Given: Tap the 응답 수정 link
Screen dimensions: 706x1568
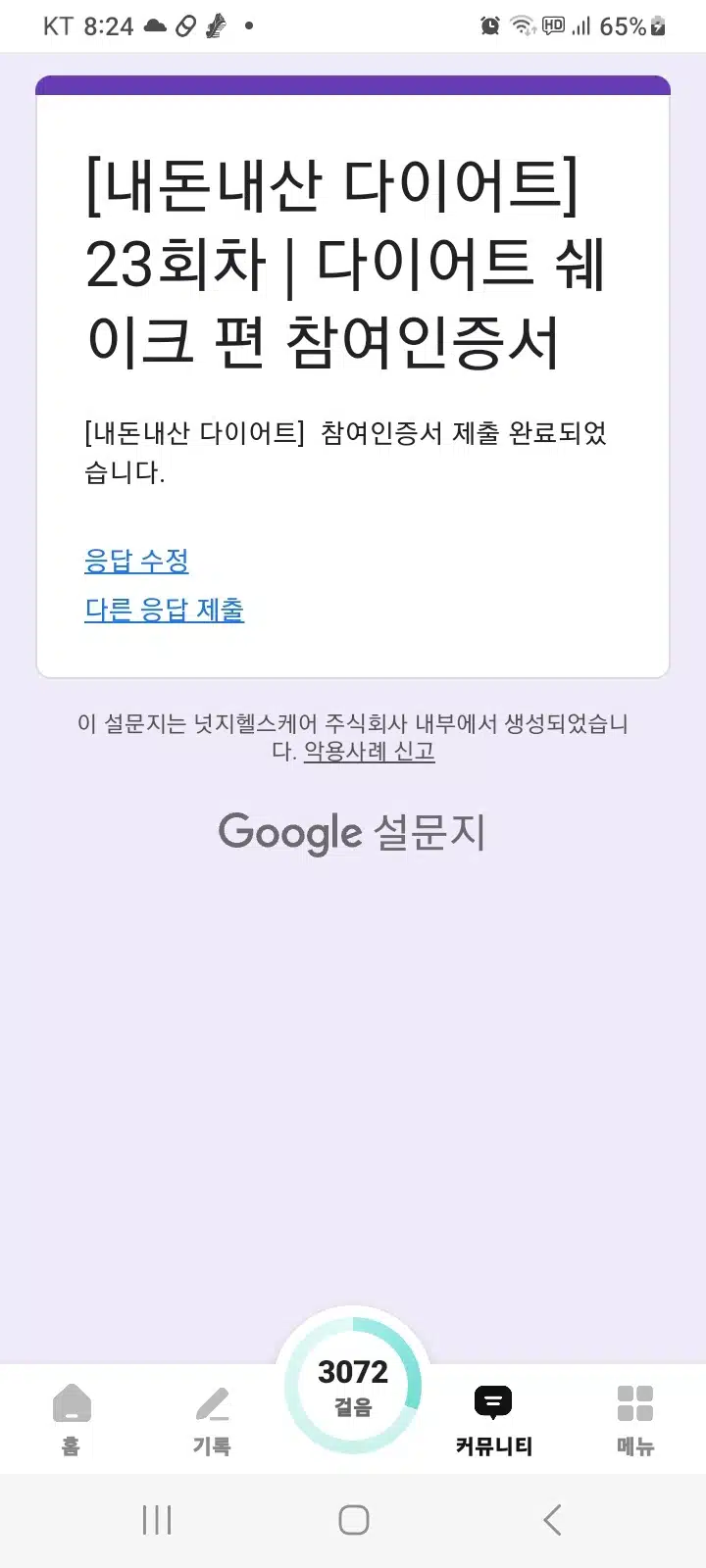Looking at the screenshot, I should [136, 561].
